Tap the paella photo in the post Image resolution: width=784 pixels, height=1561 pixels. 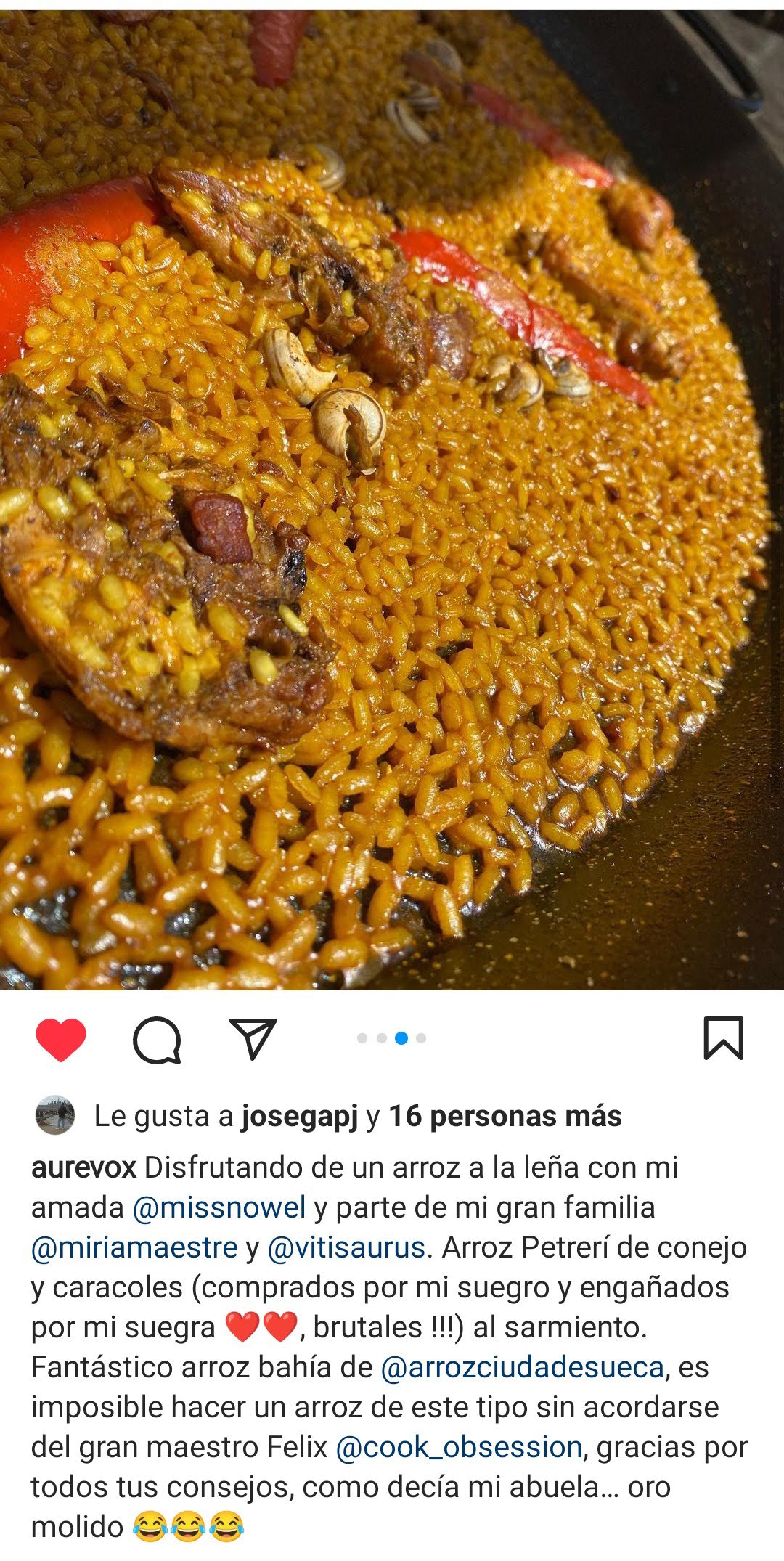coord(392,500)
